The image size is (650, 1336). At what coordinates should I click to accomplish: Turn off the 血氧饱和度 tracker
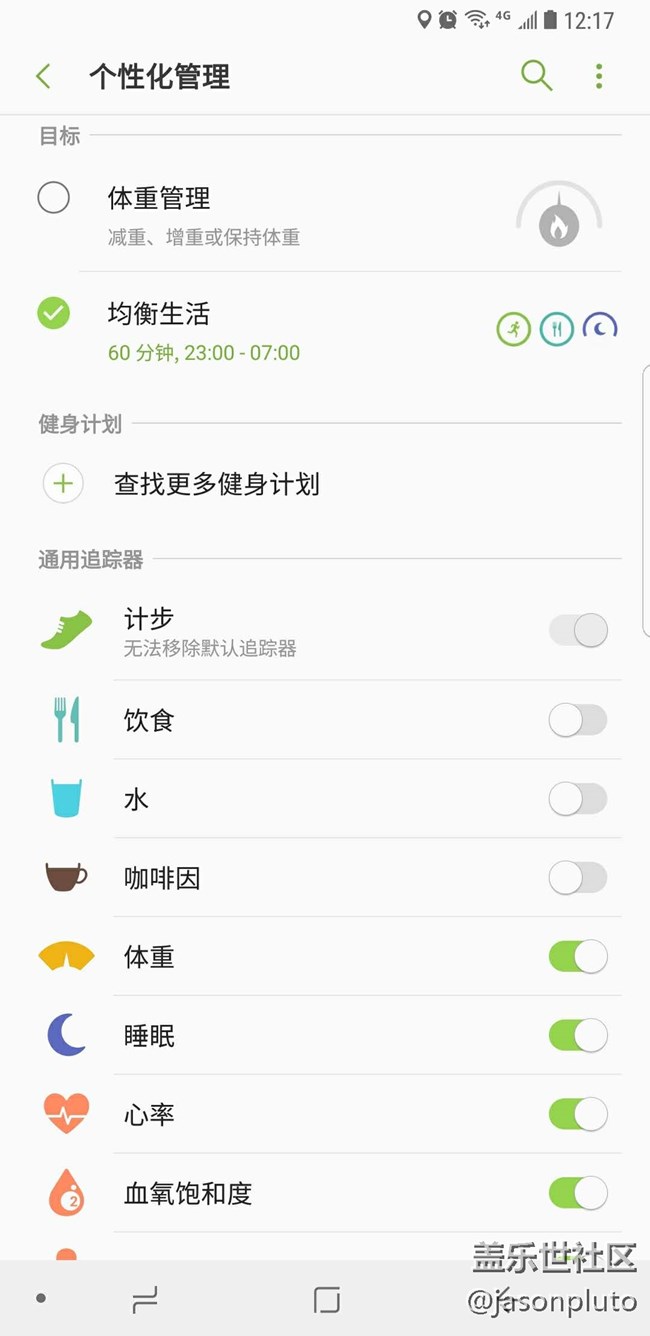[577, 1192]
